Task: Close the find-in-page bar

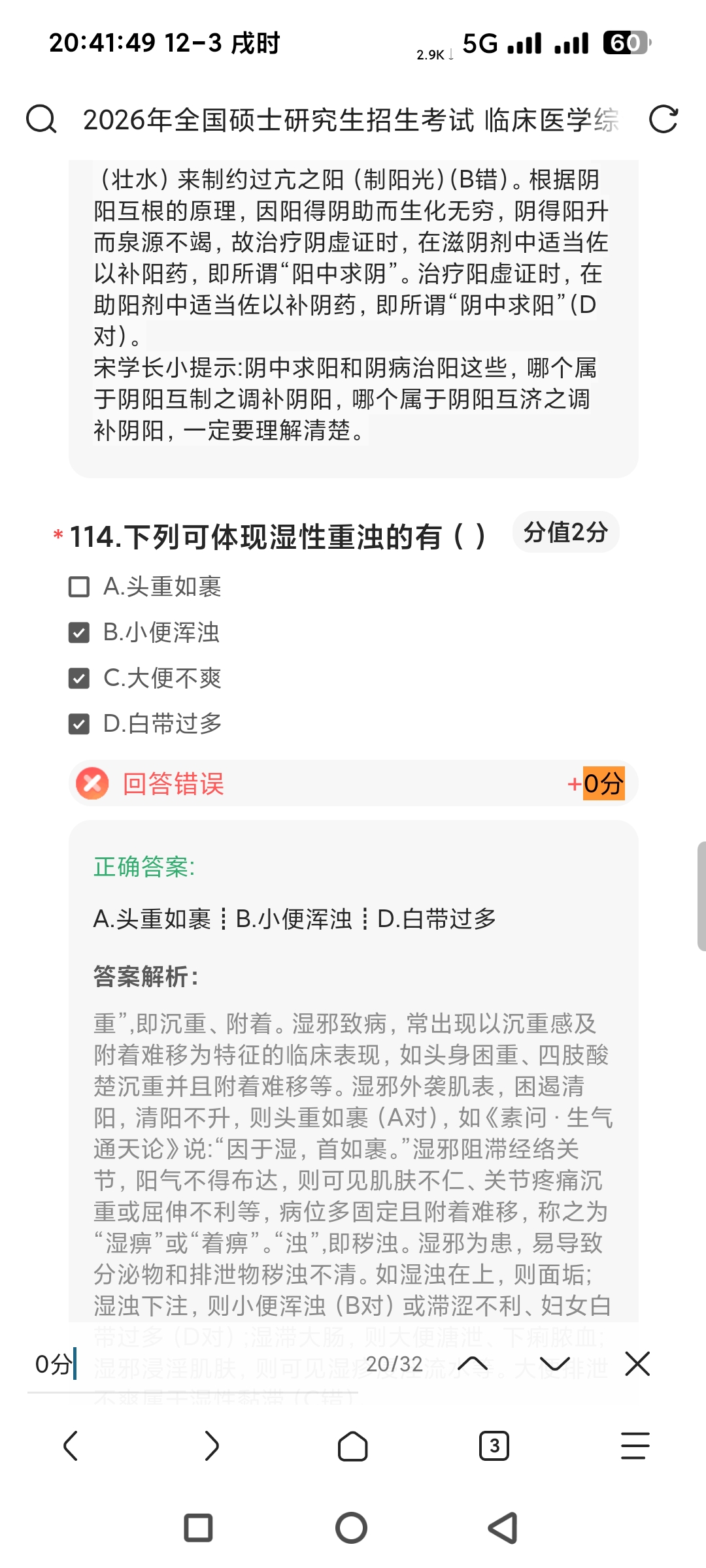Action: 637,1364
